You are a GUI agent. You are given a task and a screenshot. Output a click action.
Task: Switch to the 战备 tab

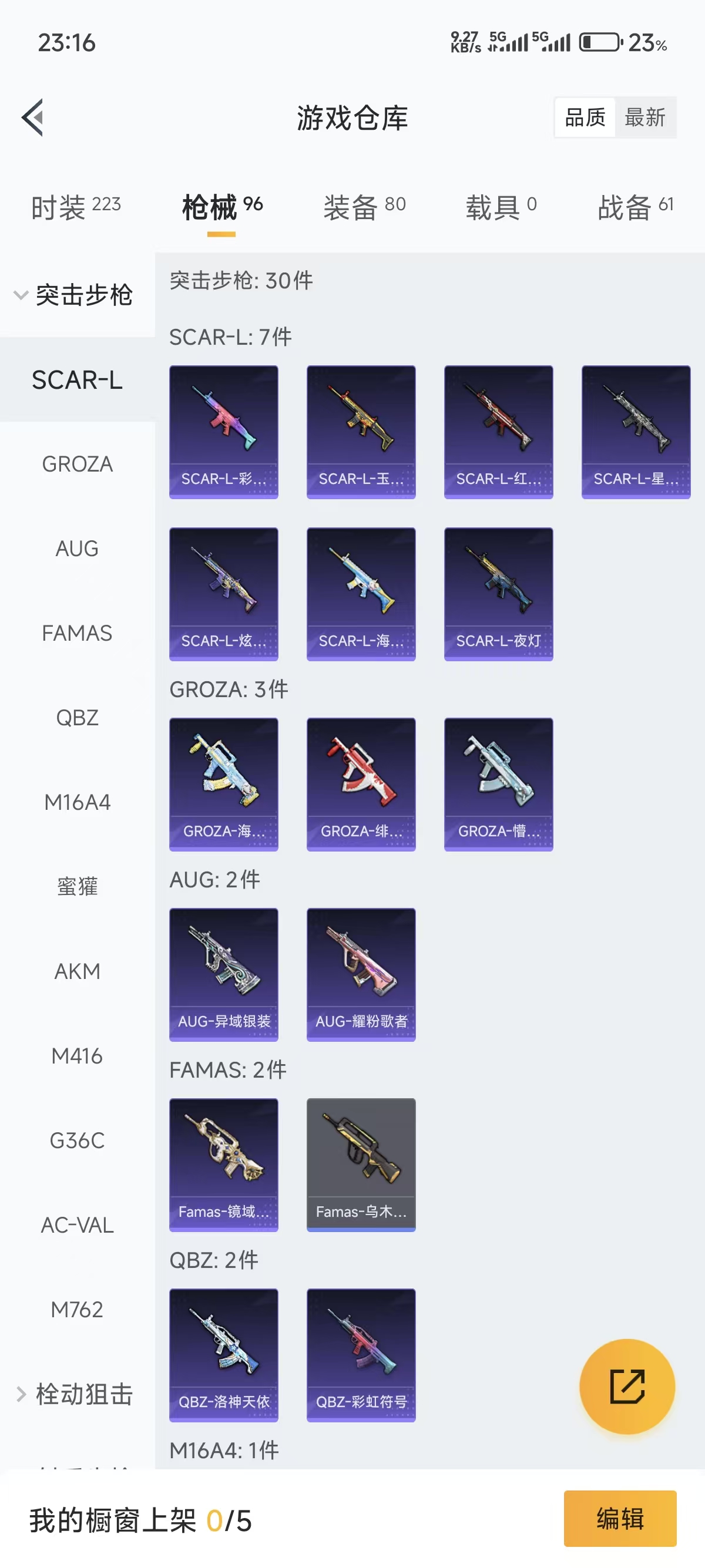(x=635, y=207)
